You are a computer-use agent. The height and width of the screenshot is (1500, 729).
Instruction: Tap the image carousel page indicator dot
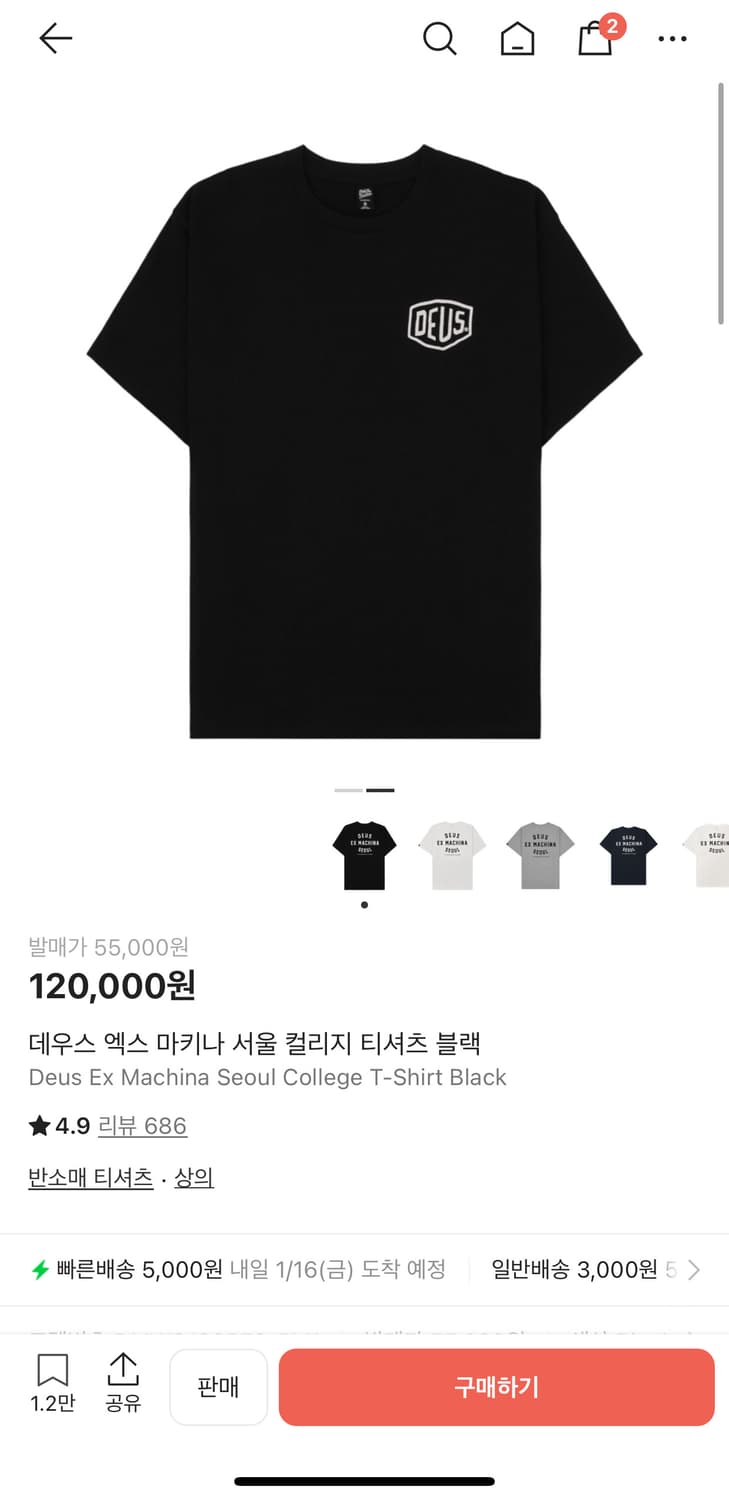tap(364, 904)
